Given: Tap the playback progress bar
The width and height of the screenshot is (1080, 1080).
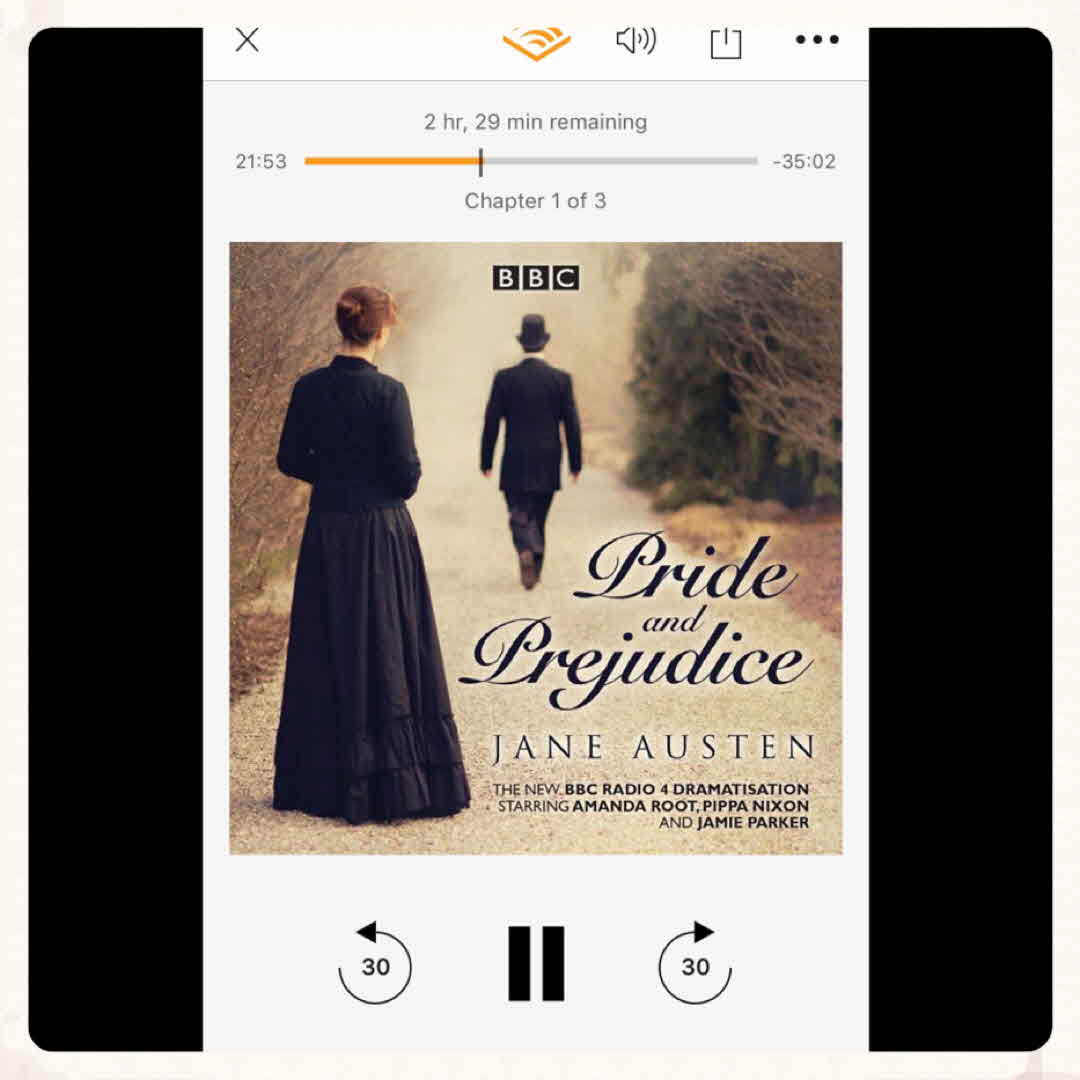Looking at the screenshot, I should [x=531, y=161].
